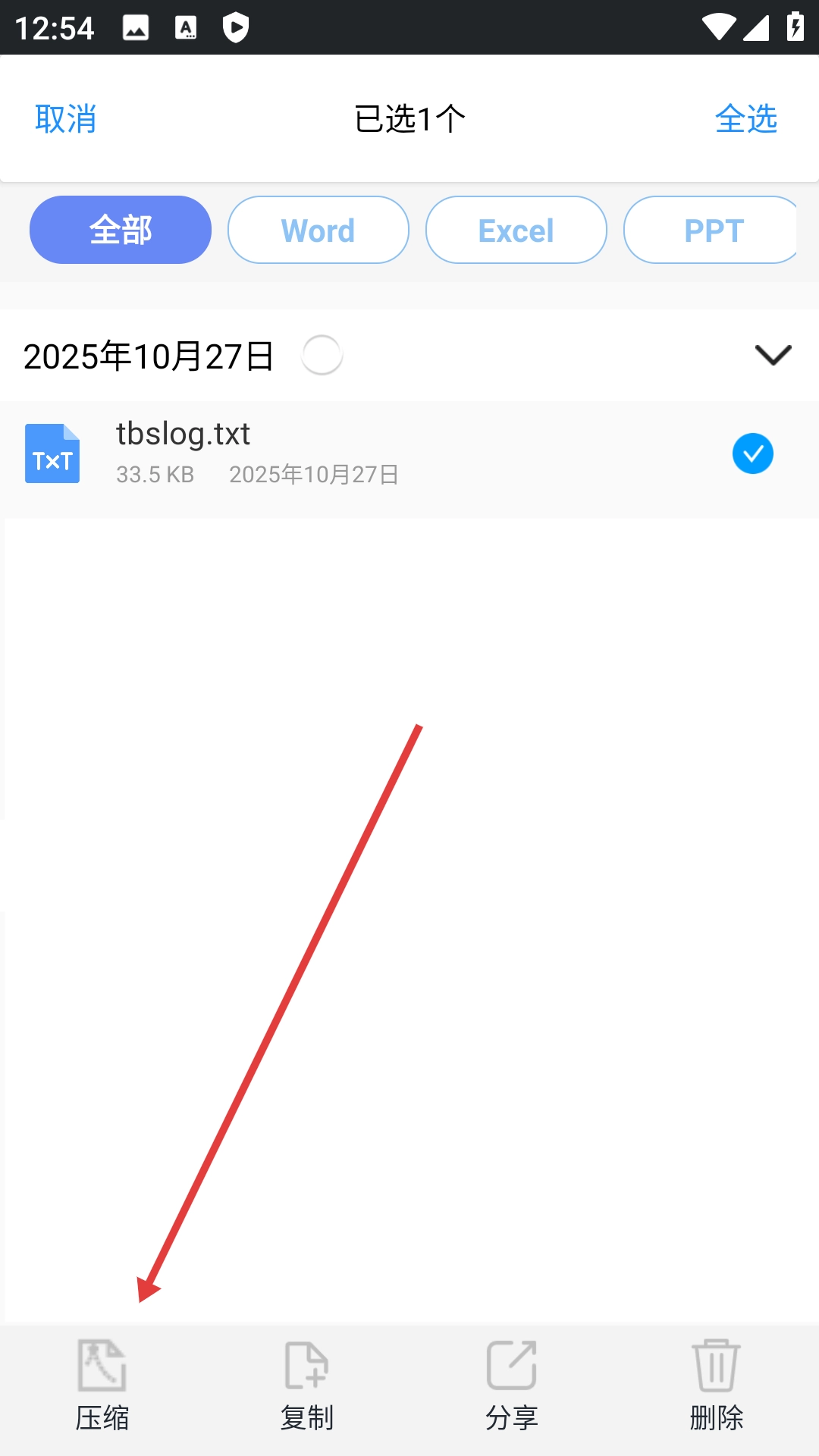Screen dimensions: 819x1456
Task: Filter files by Excel
Action: 516,230
